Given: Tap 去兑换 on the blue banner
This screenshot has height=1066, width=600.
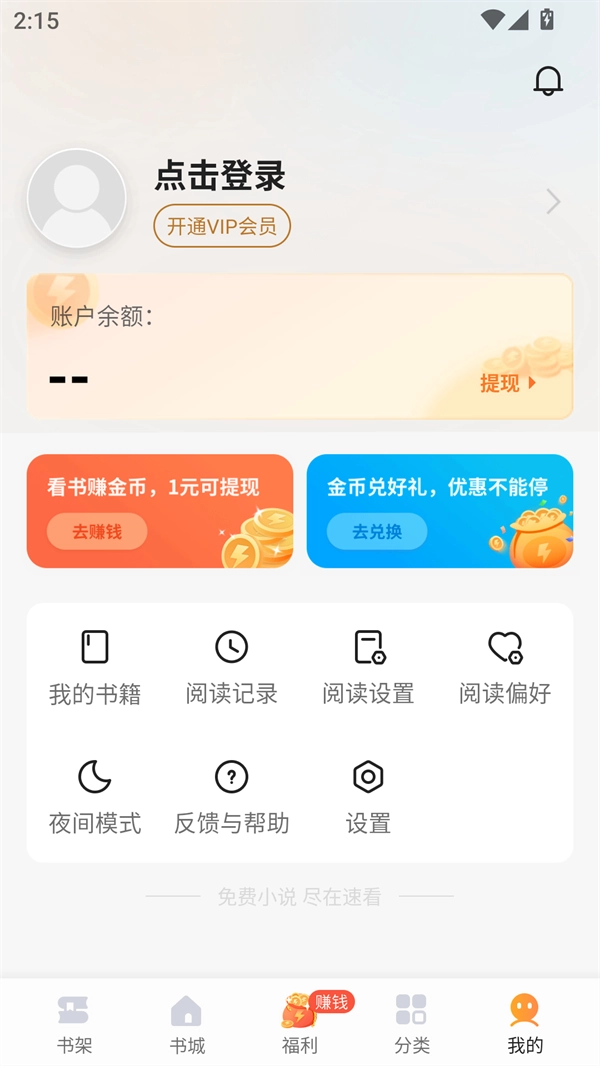Looking at the screenshot, I should 377,532.
